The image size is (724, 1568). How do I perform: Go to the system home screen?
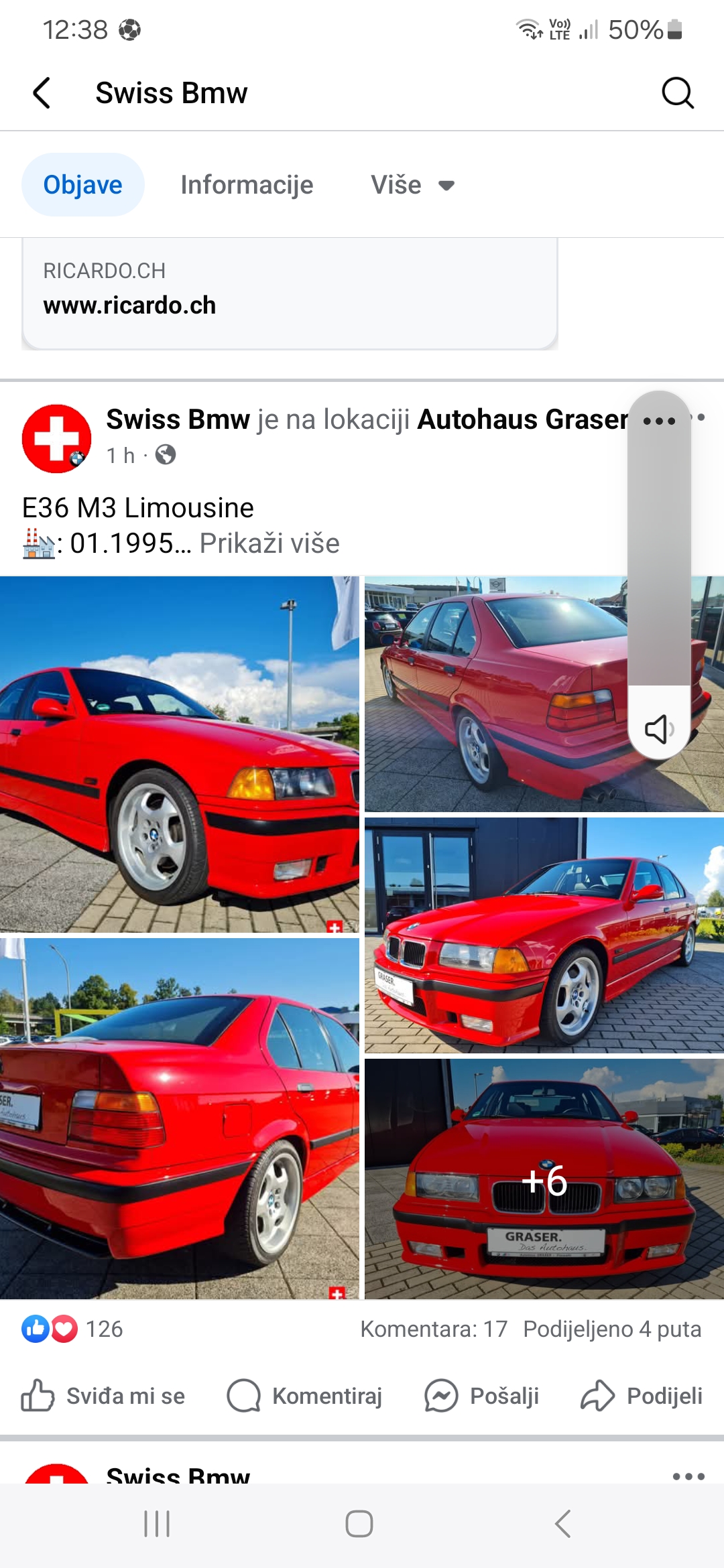pos(359,1524)
